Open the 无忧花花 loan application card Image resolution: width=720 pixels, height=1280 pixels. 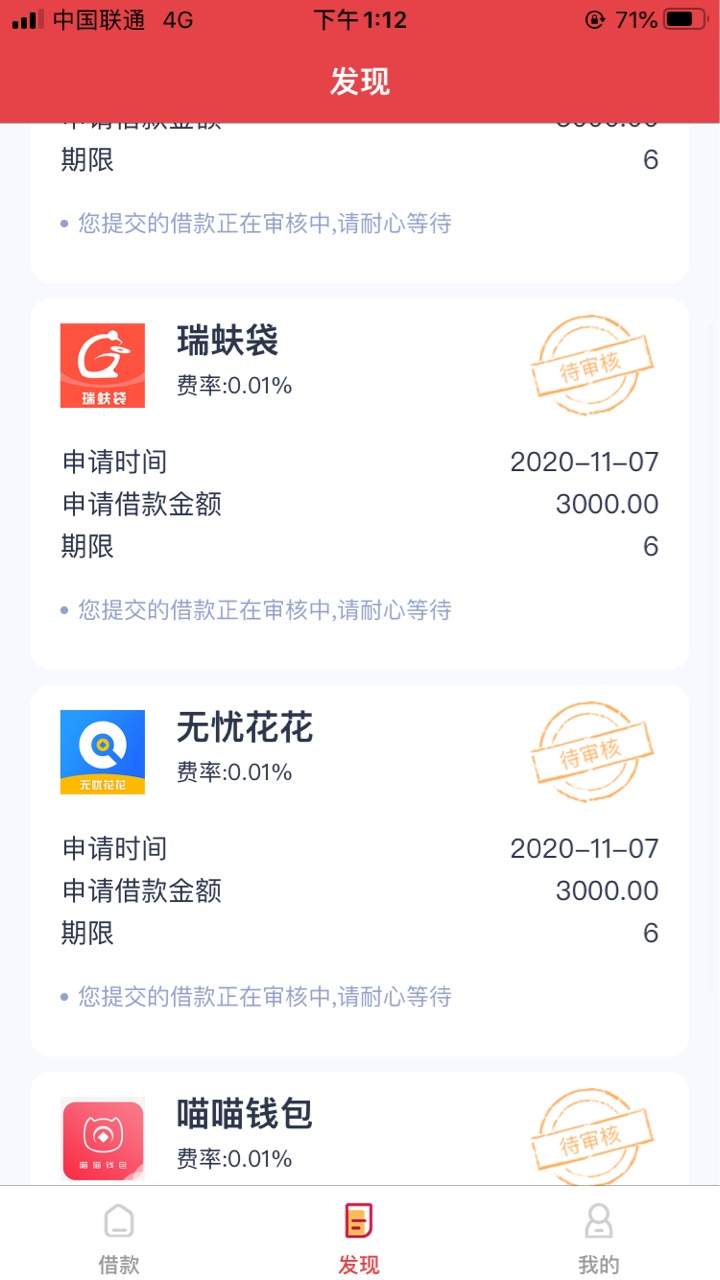(359, 871)
